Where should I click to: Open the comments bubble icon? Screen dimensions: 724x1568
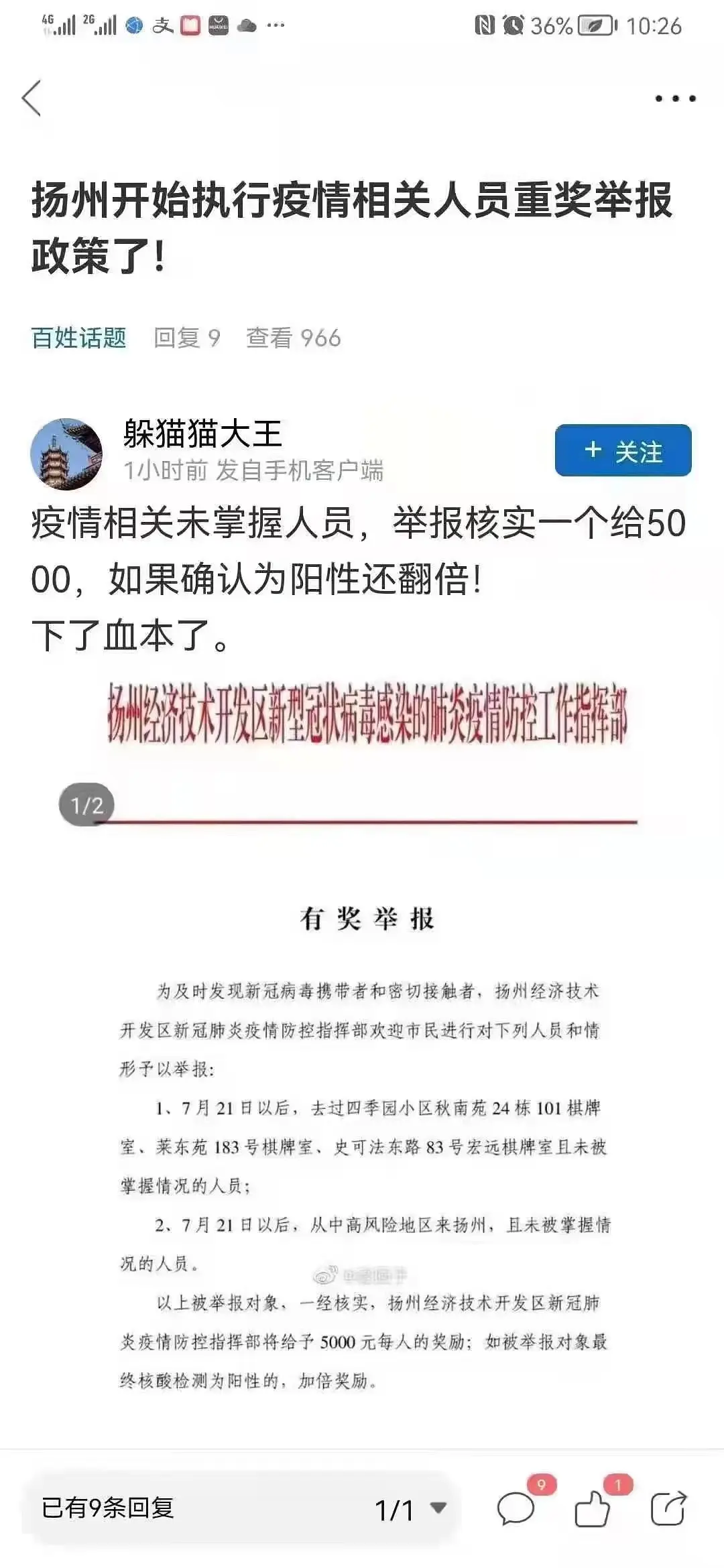coord(516,1509)
